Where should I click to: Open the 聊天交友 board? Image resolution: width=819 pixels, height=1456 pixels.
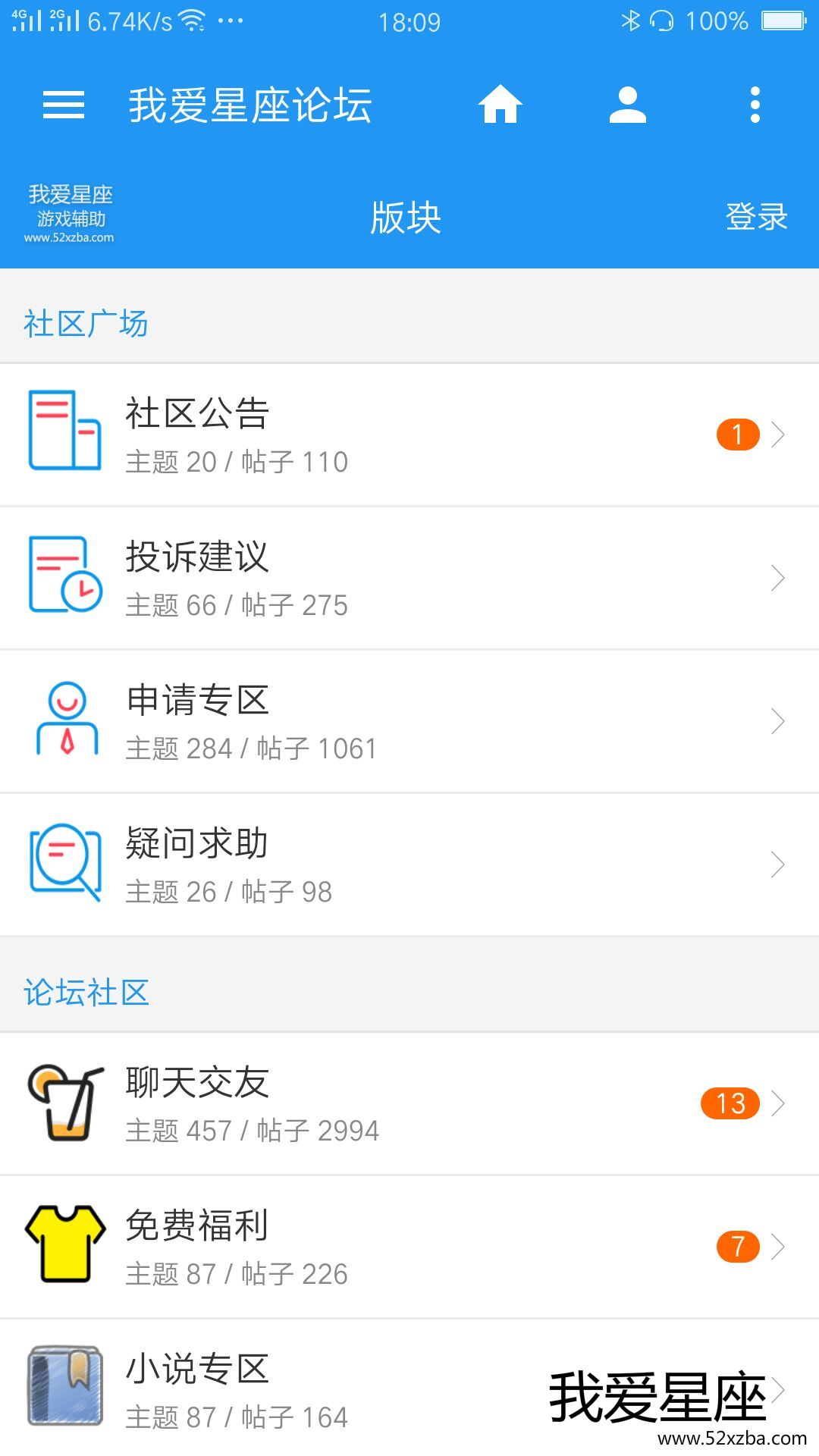click(x=409, y=1103)
